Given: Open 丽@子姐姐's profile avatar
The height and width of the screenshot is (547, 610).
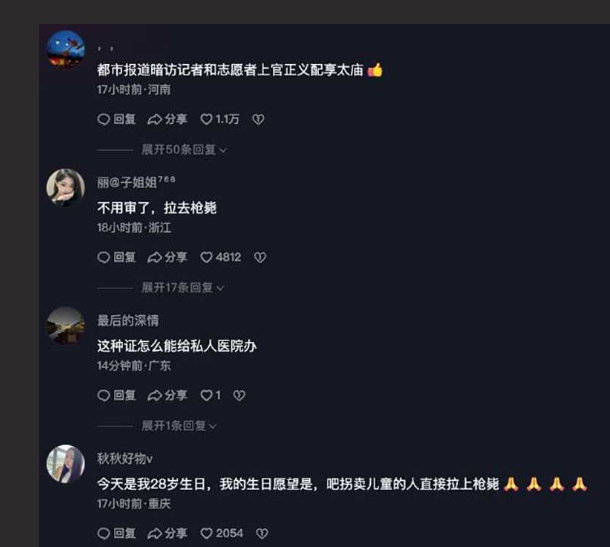Looking at the screenshot, I should [x=66, y=188].
